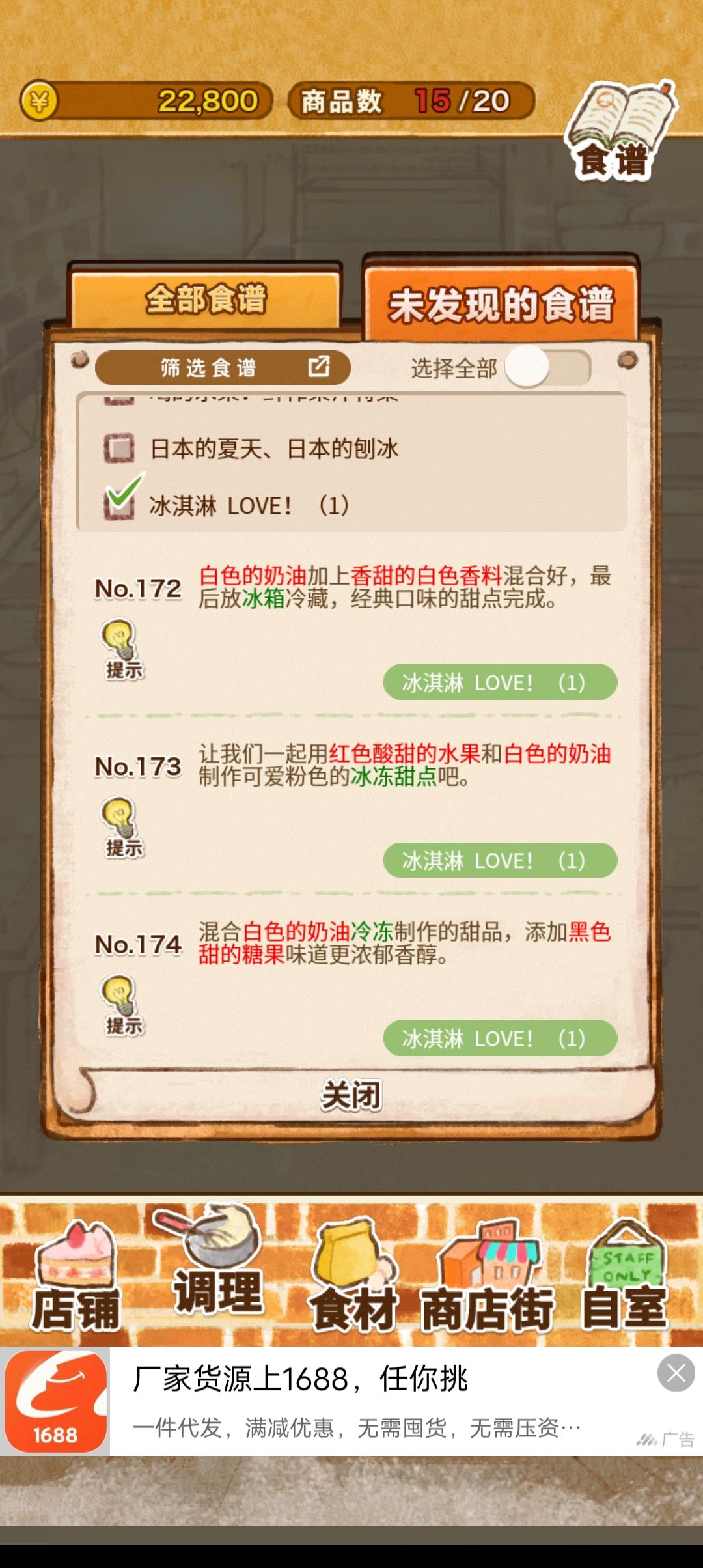703x1568 pixels.
Task: Click the lightbulb hint icon for No.172
Action: pos(120,648)
